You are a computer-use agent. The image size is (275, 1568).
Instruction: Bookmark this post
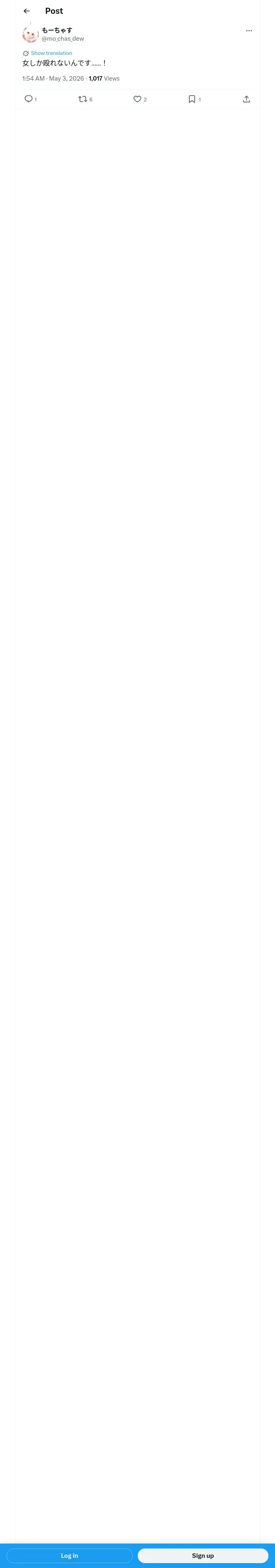point(191,99)
